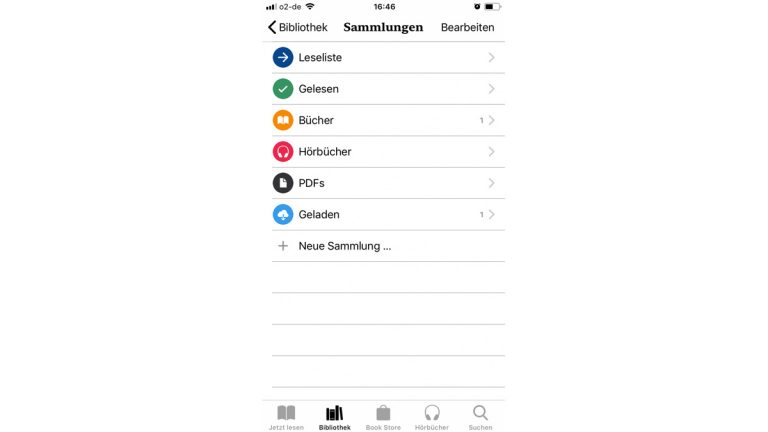Open the Leseliste collection
Image resolution: width=768 pixels, height=432 pixels.
387,58
